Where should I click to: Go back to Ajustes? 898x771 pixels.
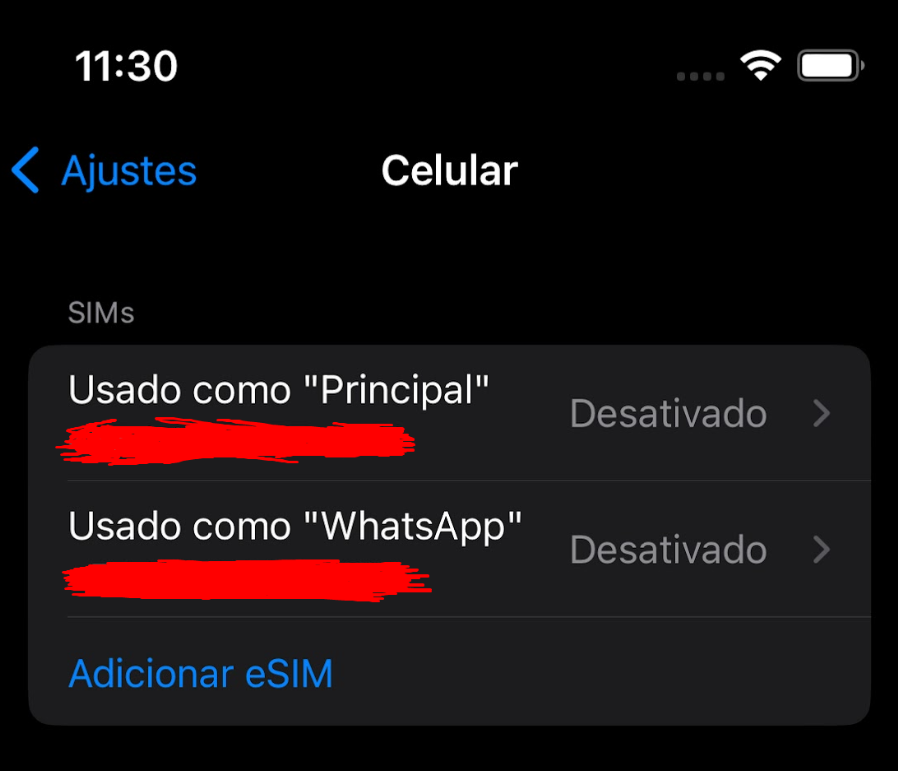(106, 171)
